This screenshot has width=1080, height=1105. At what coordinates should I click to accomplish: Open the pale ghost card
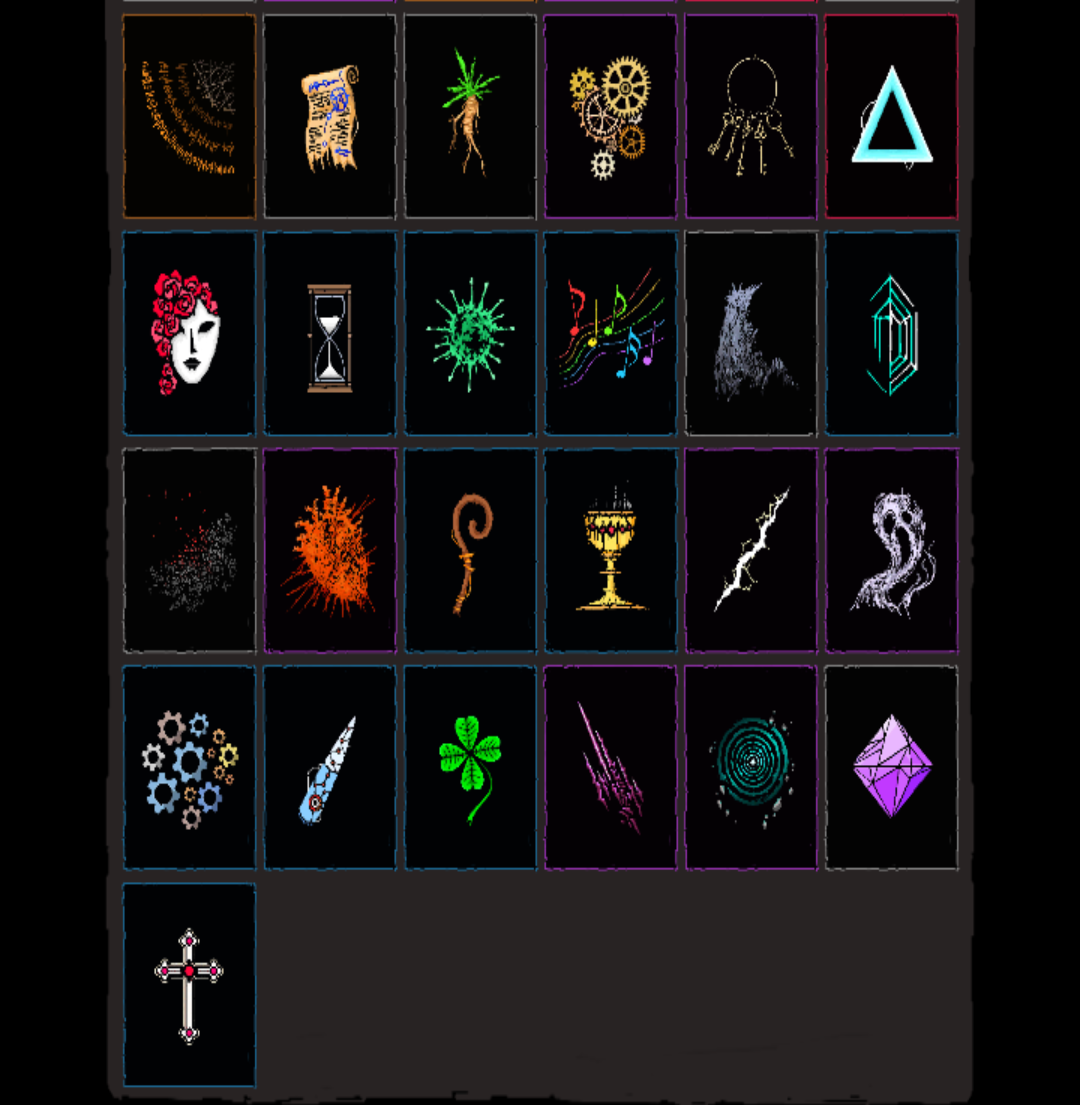coord(891,550)
